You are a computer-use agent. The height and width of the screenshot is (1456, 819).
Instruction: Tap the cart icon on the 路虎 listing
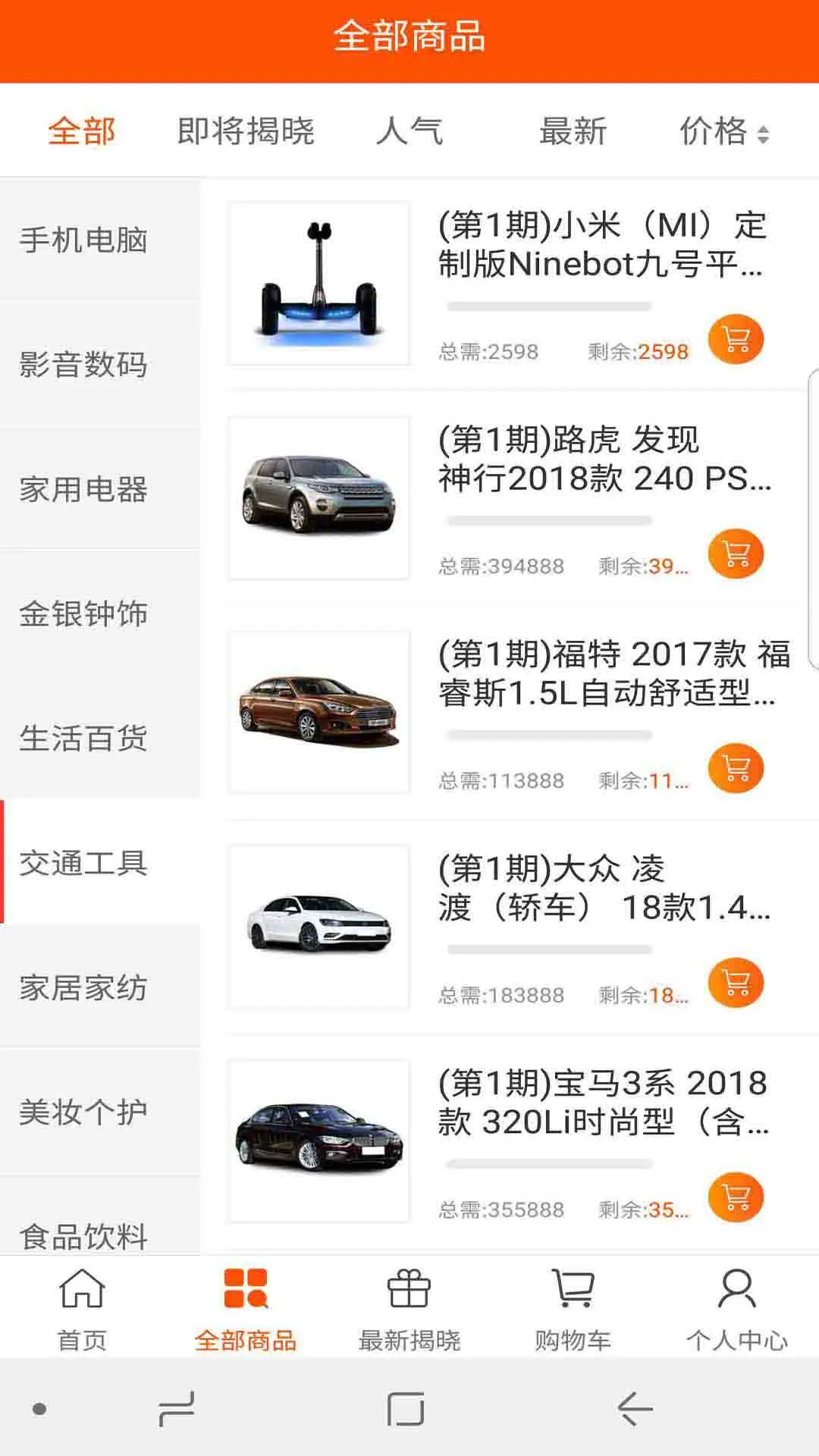[734, 554]
